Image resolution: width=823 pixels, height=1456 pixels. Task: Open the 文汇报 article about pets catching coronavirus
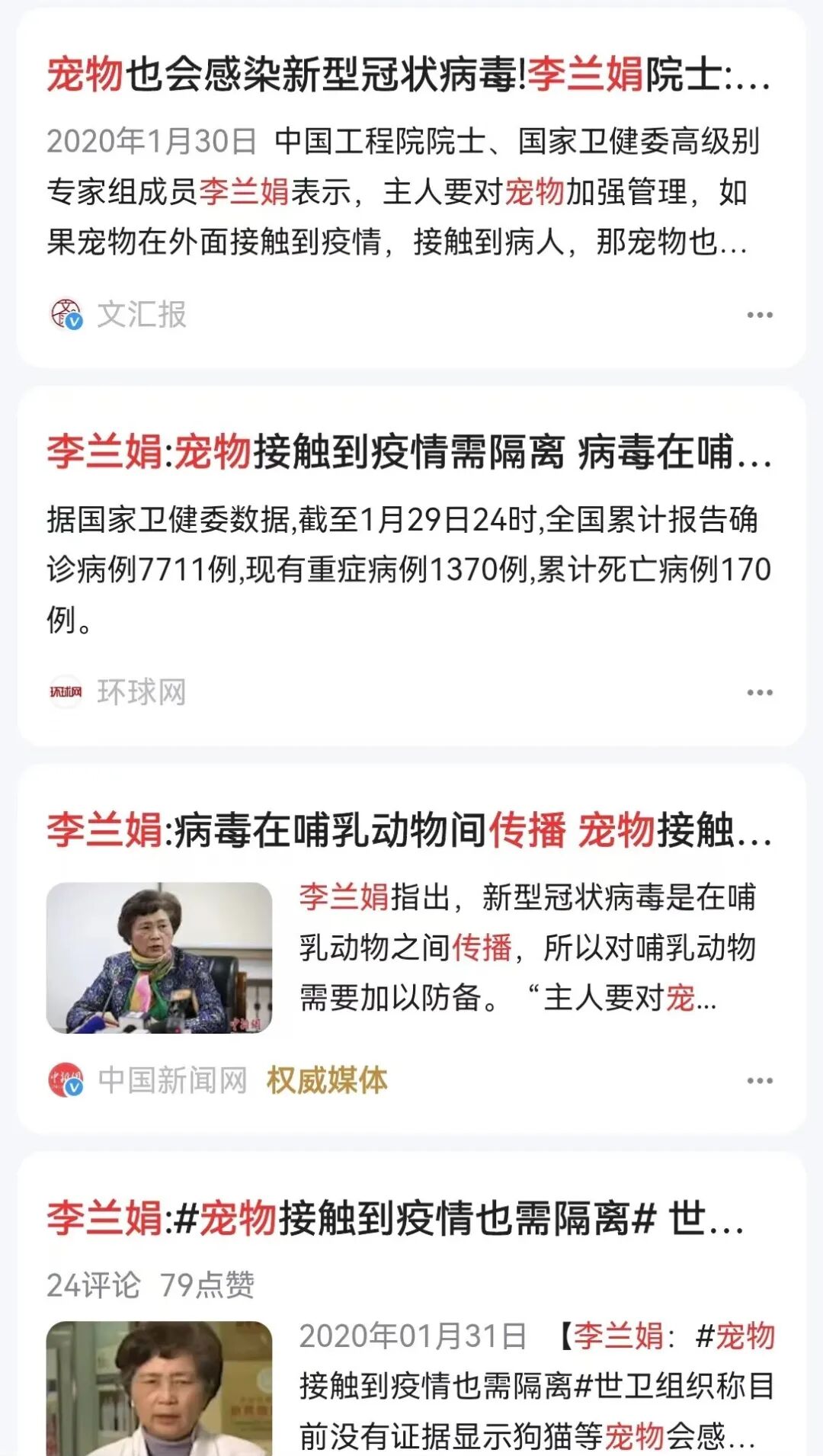click(x=408, y=75)
